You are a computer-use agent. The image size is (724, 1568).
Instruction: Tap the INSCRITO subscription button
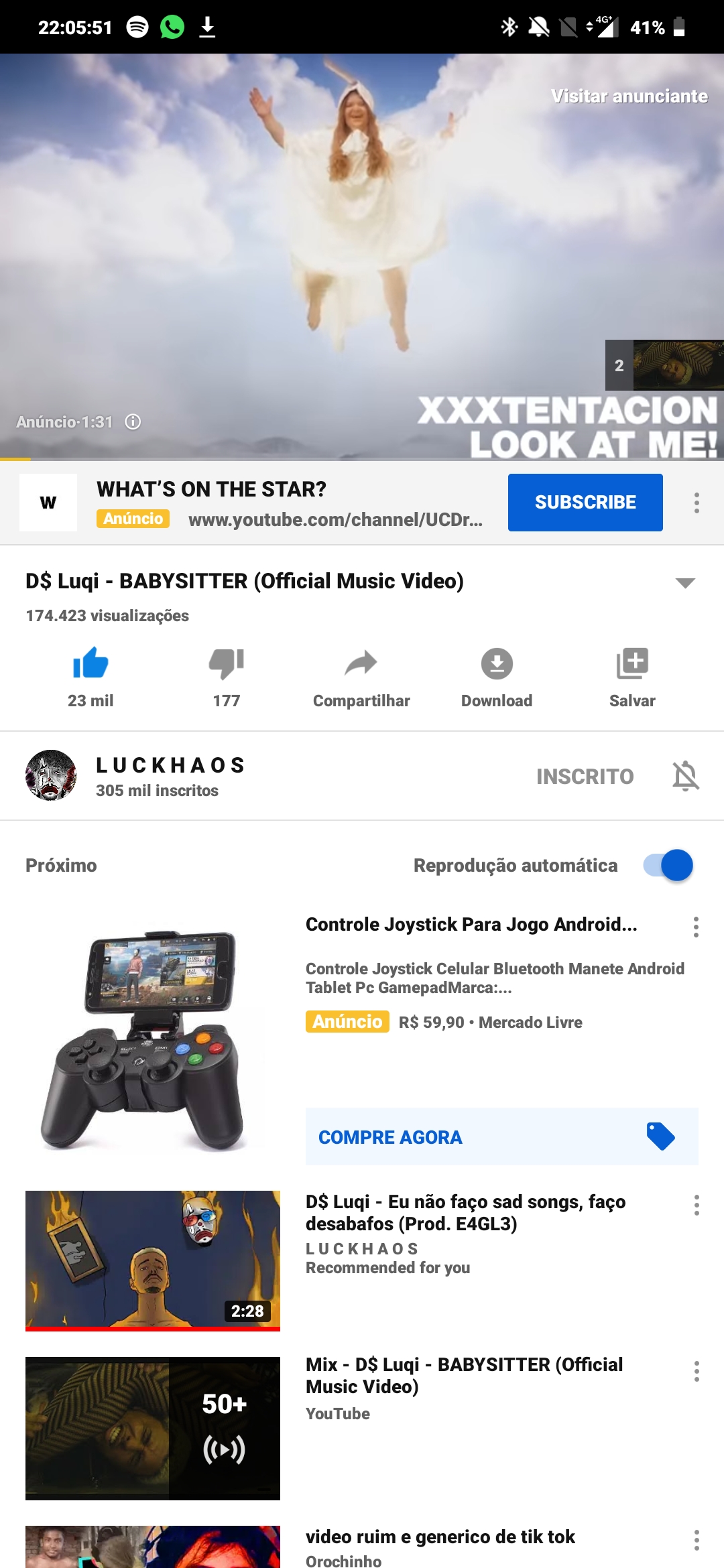[585, 776]
